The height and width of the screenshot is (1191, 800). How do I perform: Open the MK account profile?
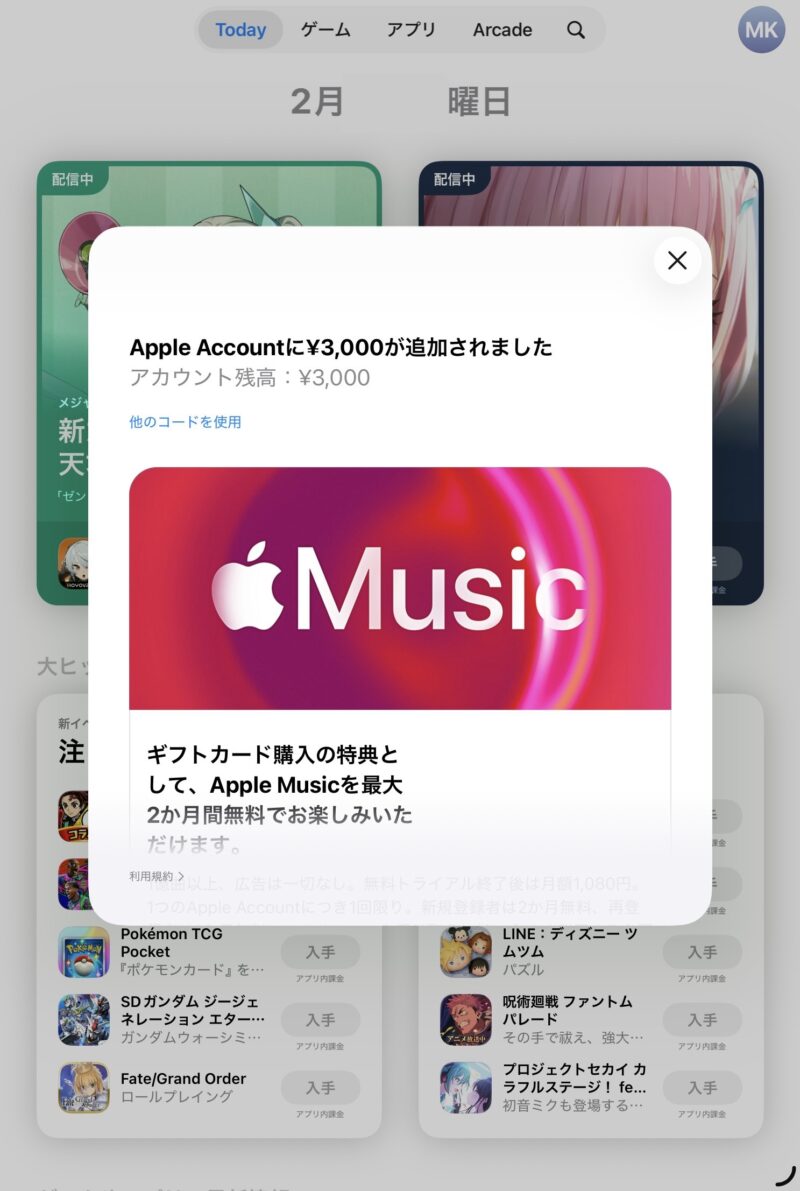(761, 30)
